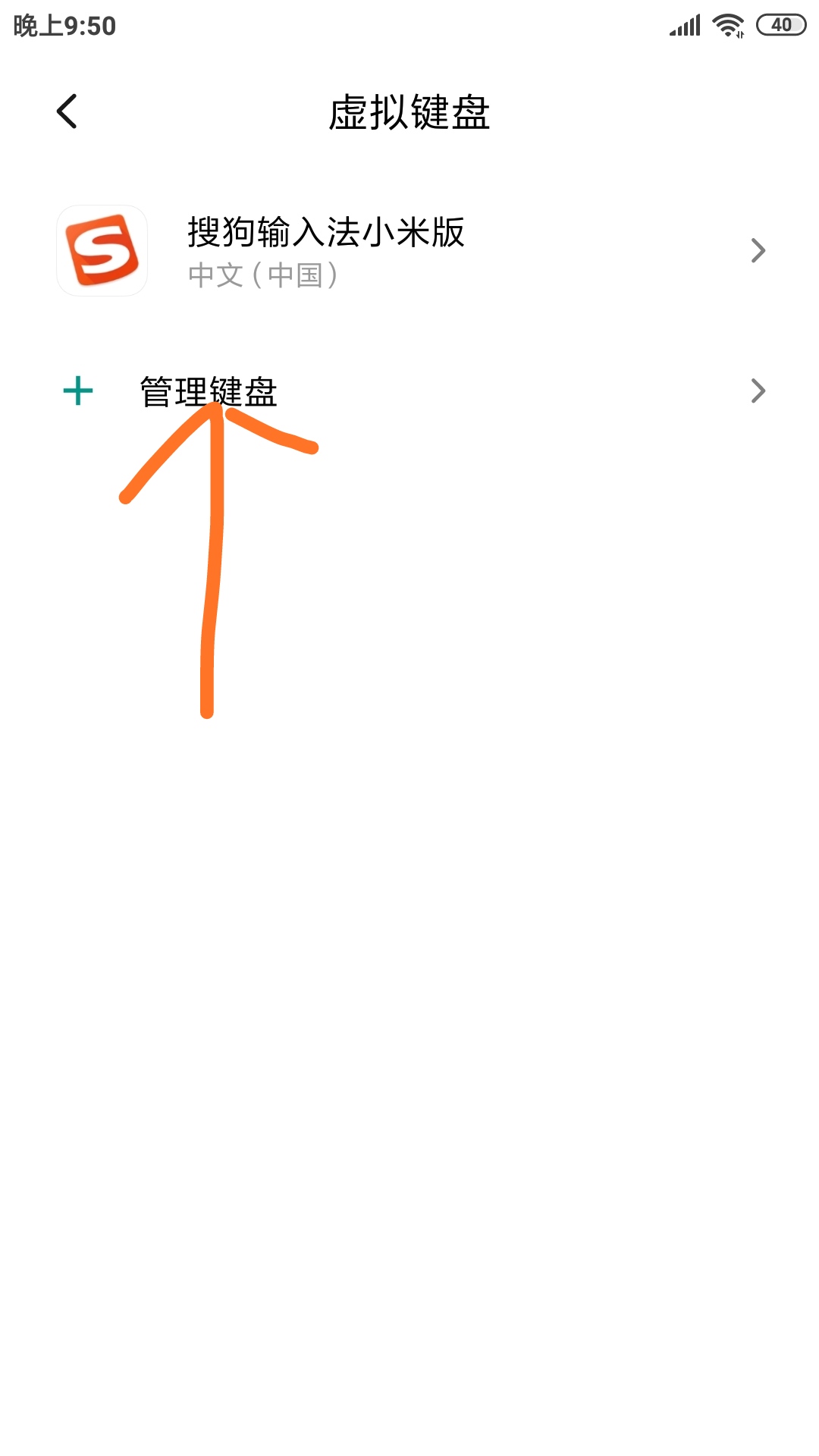The image size is (819, 1456).
Task: Expand 搜狗输入法小米版 settings via its chevron
Action: [x=758, y=250]
